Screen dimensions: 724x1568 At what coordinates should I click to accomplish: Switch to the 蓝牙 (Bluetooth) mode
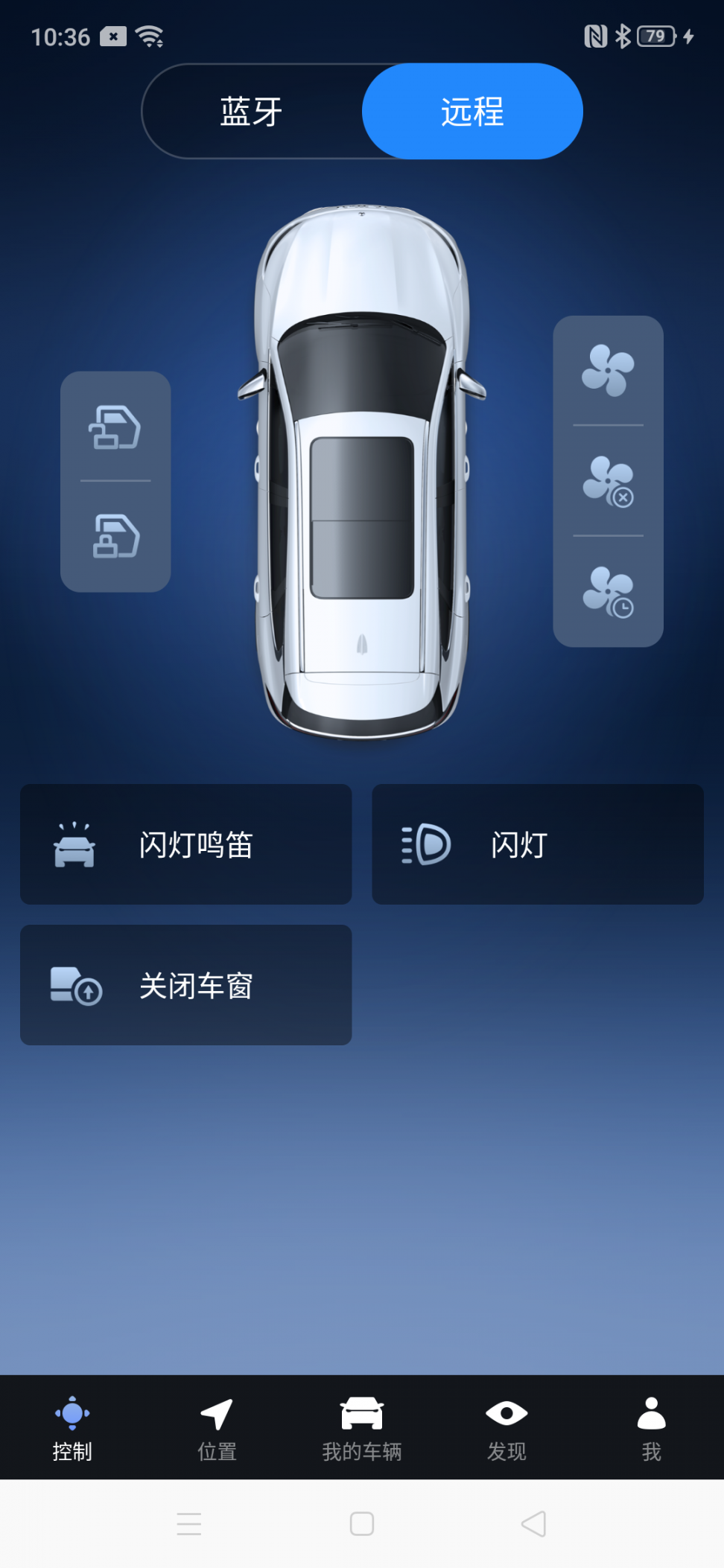click(x=252, y=112)
